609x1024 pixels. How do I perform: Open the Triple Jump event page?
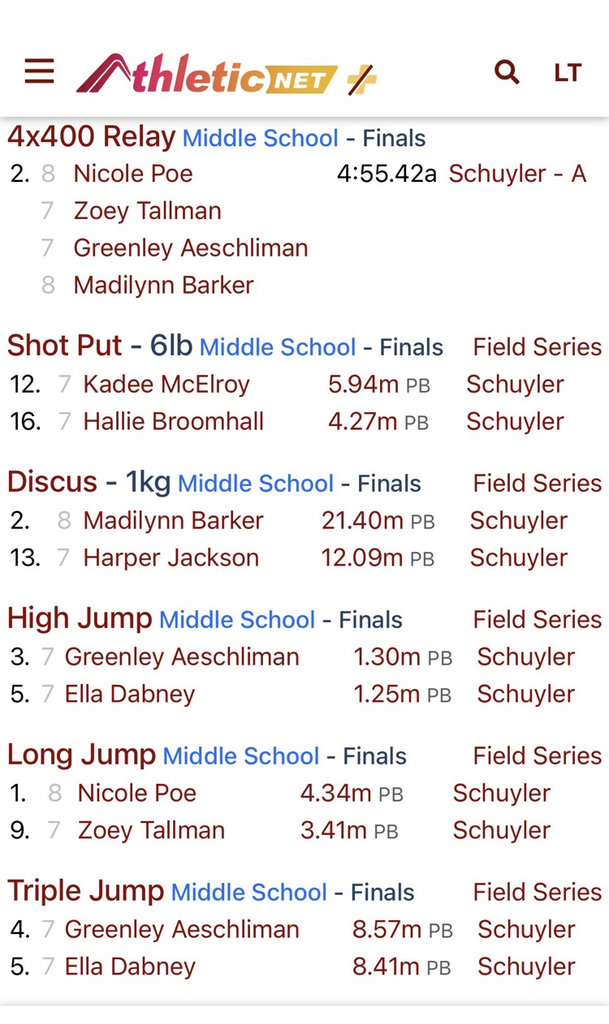[85, 891]
